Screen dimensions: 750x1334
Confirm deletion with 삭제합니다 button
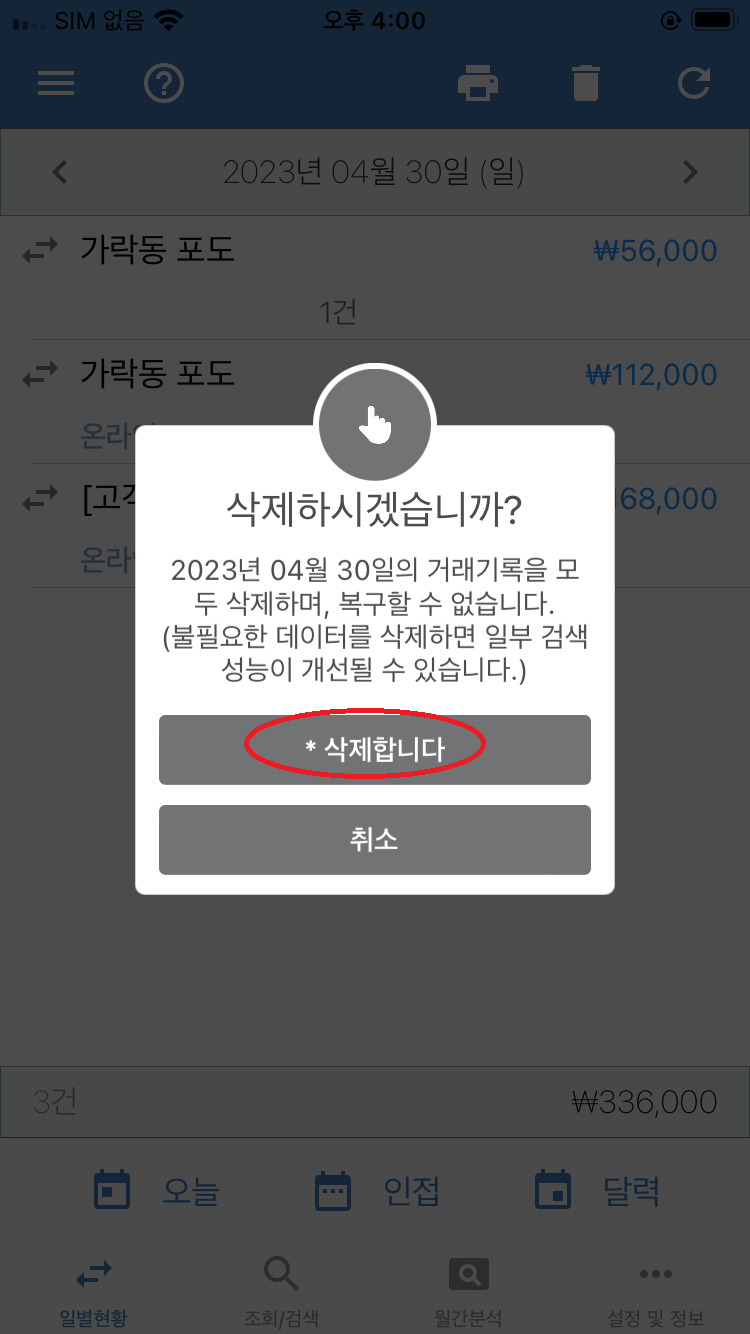click(x=374, y=749)
